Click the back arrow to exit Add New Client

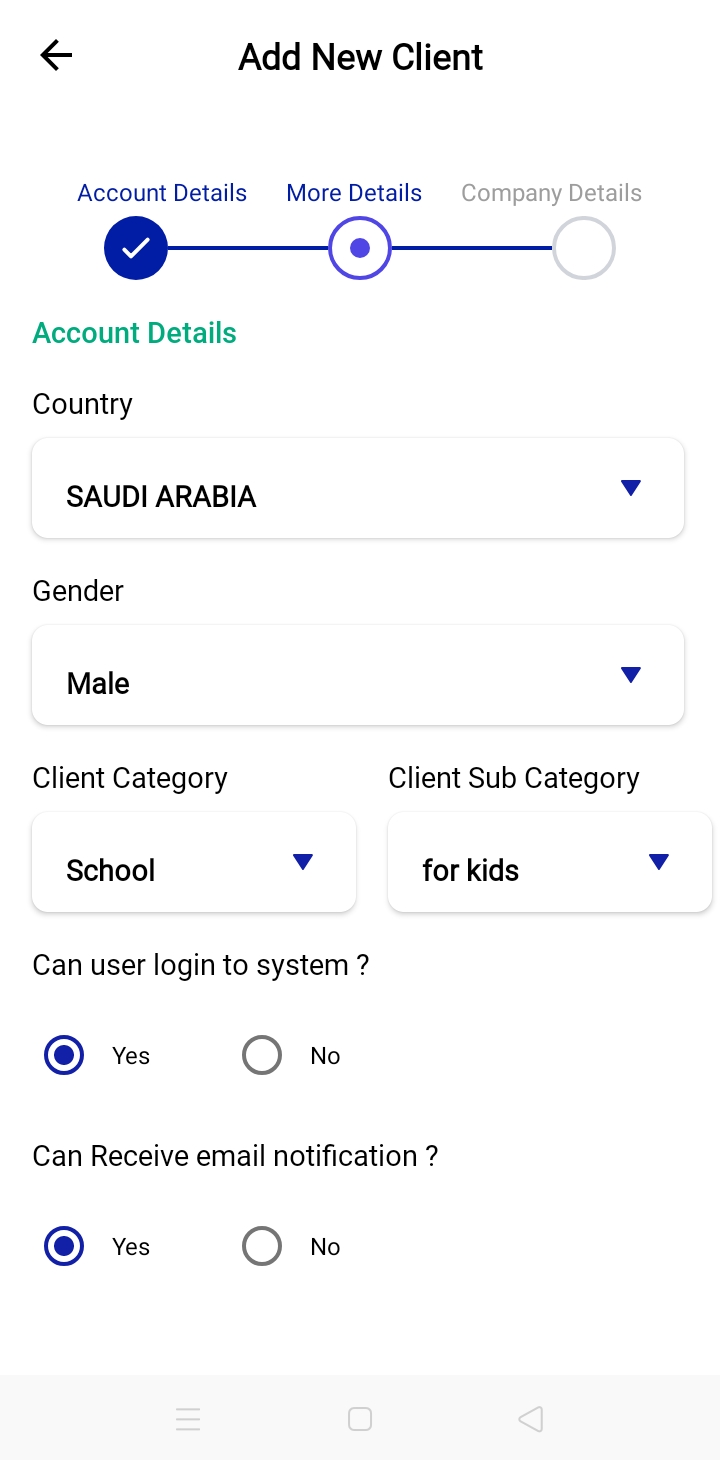[55, 55]
